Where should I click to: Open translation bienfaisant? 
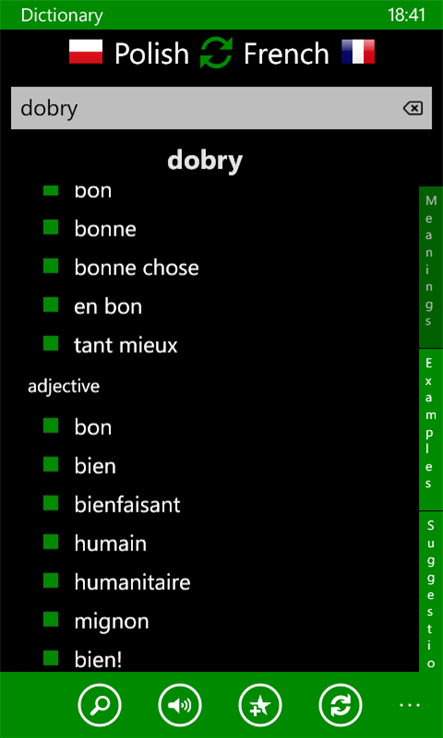(x=127, y=505)
